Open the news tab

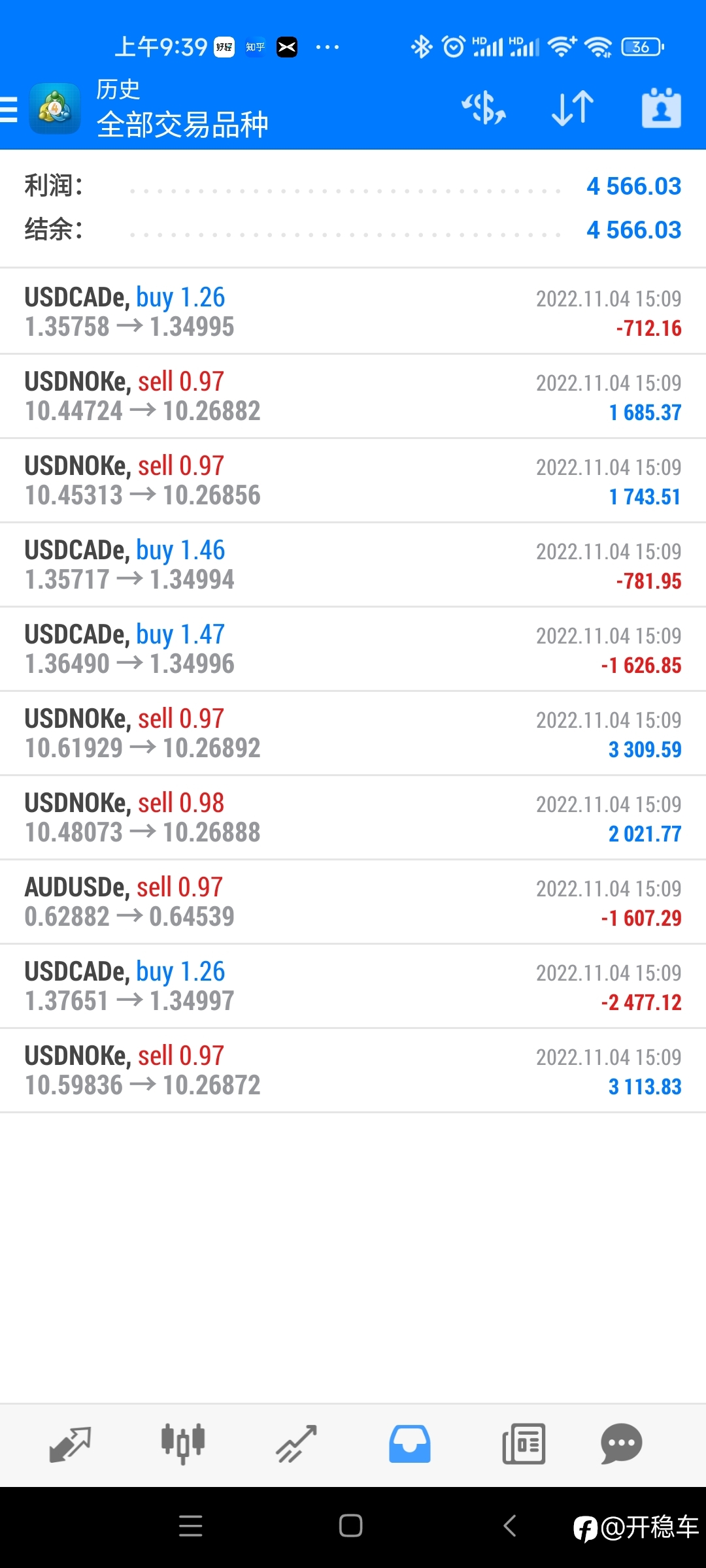tap(524, 1444)
